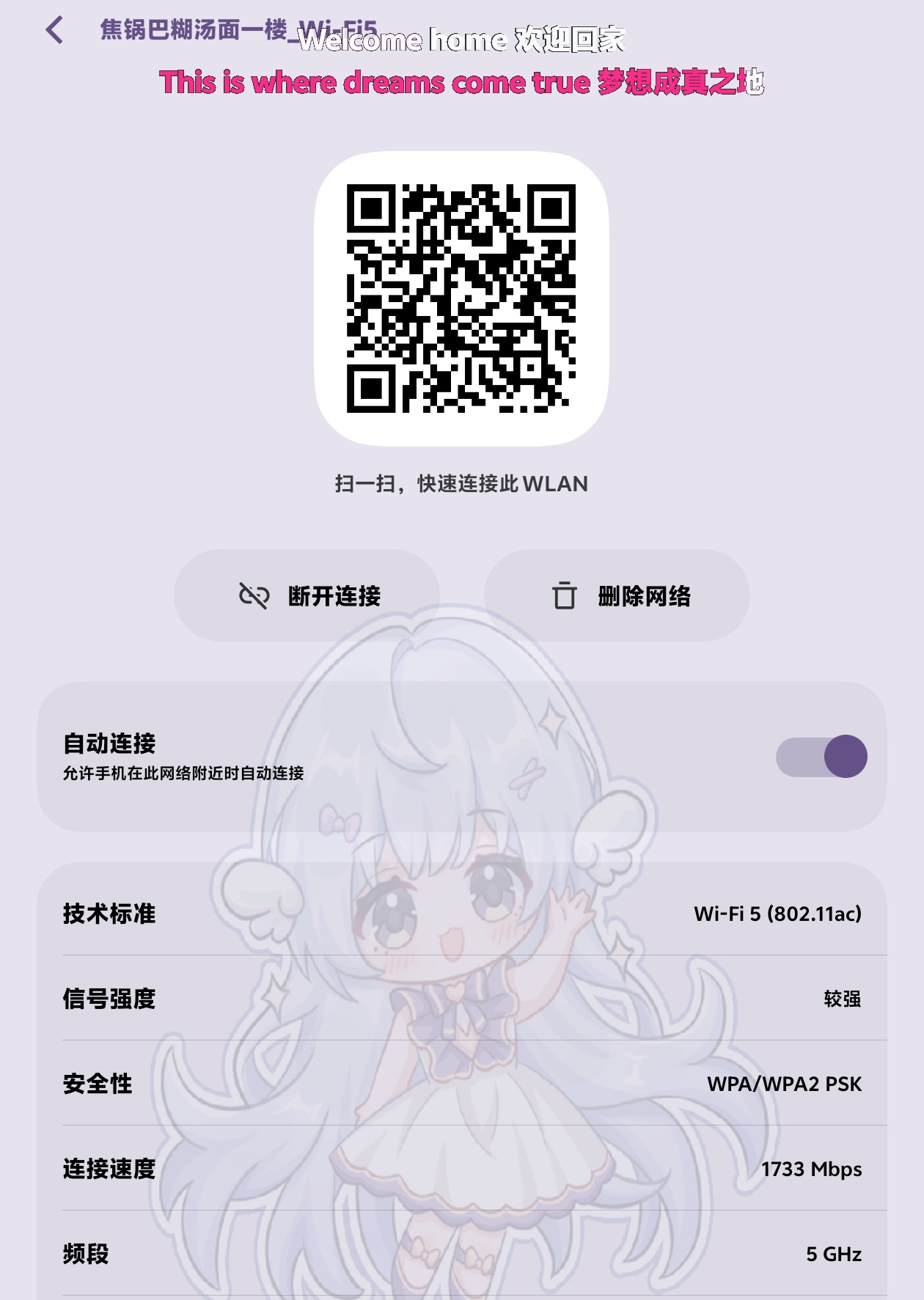This screenshot has height=1300, width=924.
Task: Tap 断开连接 to disconnect from this WLAN
Action: click(x=307, y=595)
